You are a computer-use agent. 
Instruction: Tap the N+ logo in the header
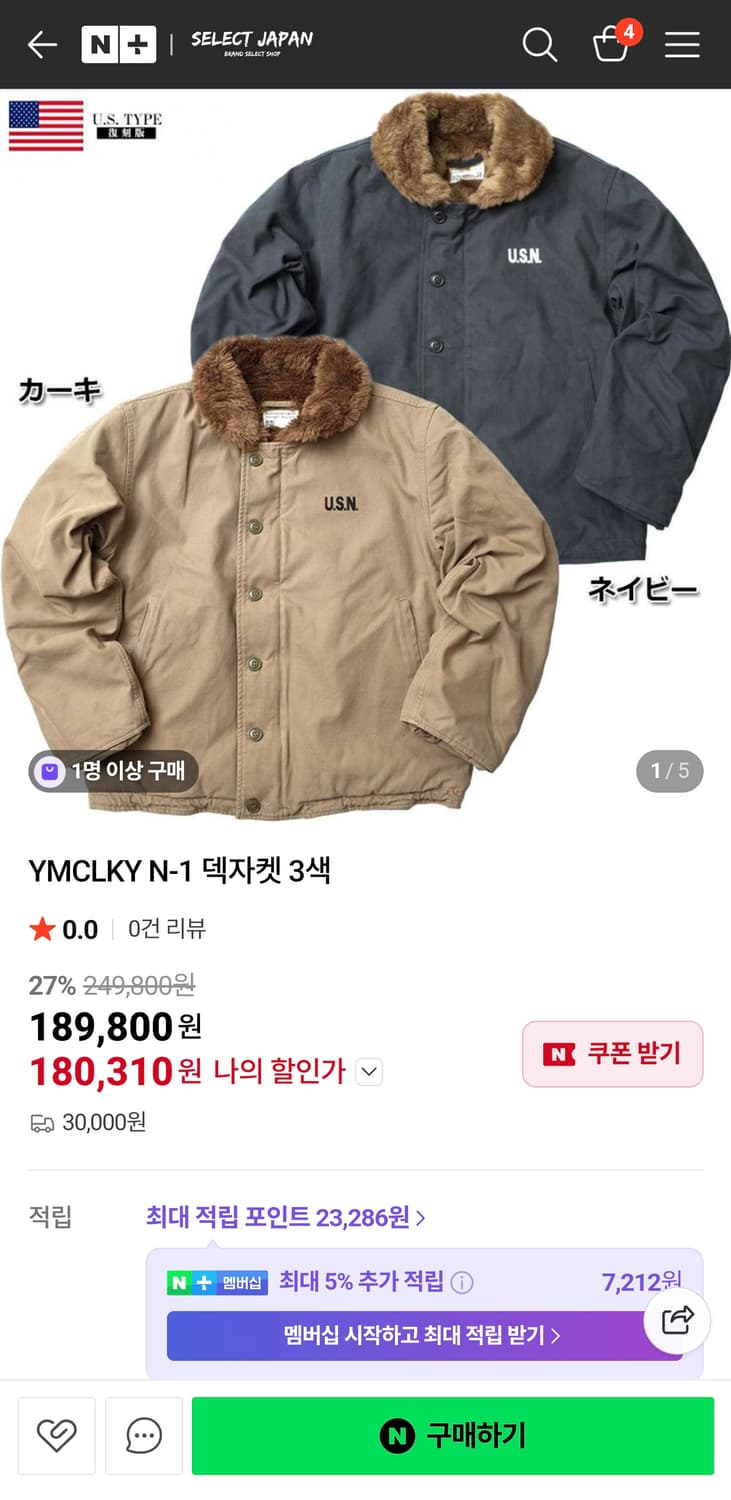[120, 44]
